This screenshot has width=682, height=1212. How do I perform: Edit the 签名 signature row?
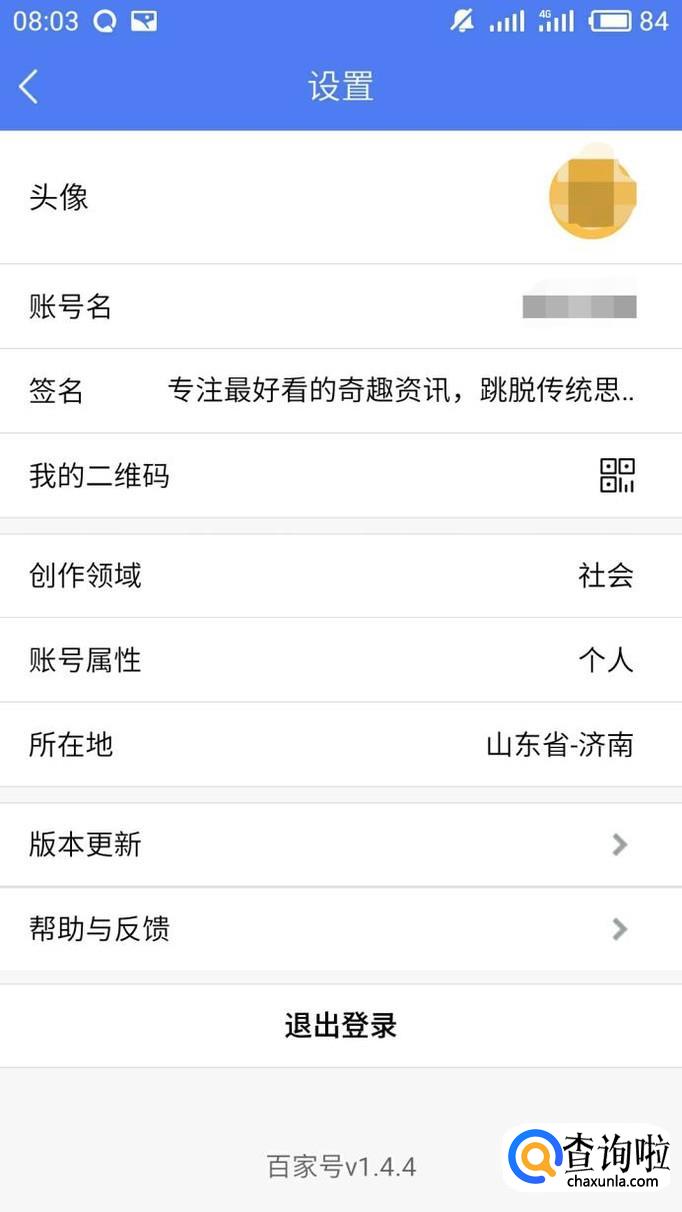[x=341, y=391]
